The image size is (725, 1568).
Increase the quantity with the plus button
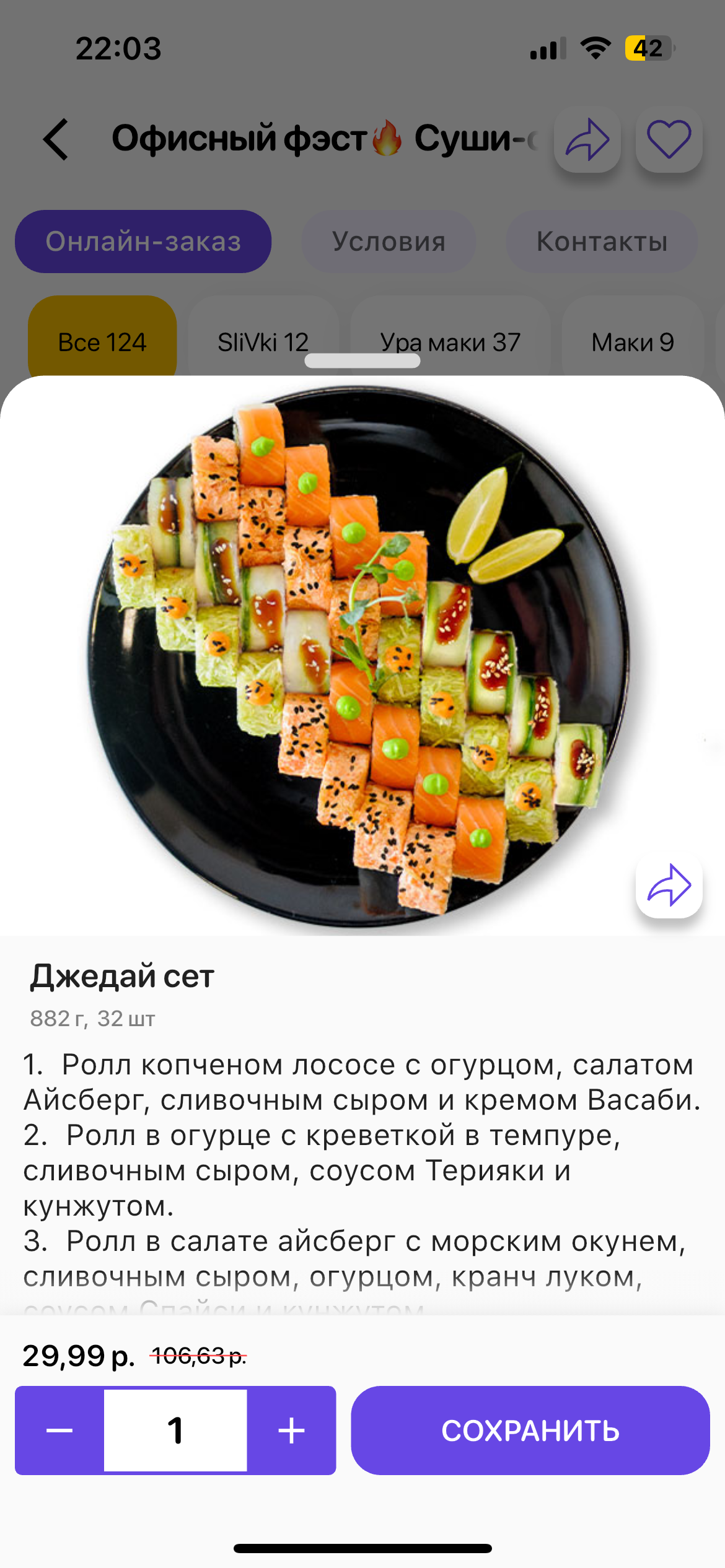tap(291, 1430)
